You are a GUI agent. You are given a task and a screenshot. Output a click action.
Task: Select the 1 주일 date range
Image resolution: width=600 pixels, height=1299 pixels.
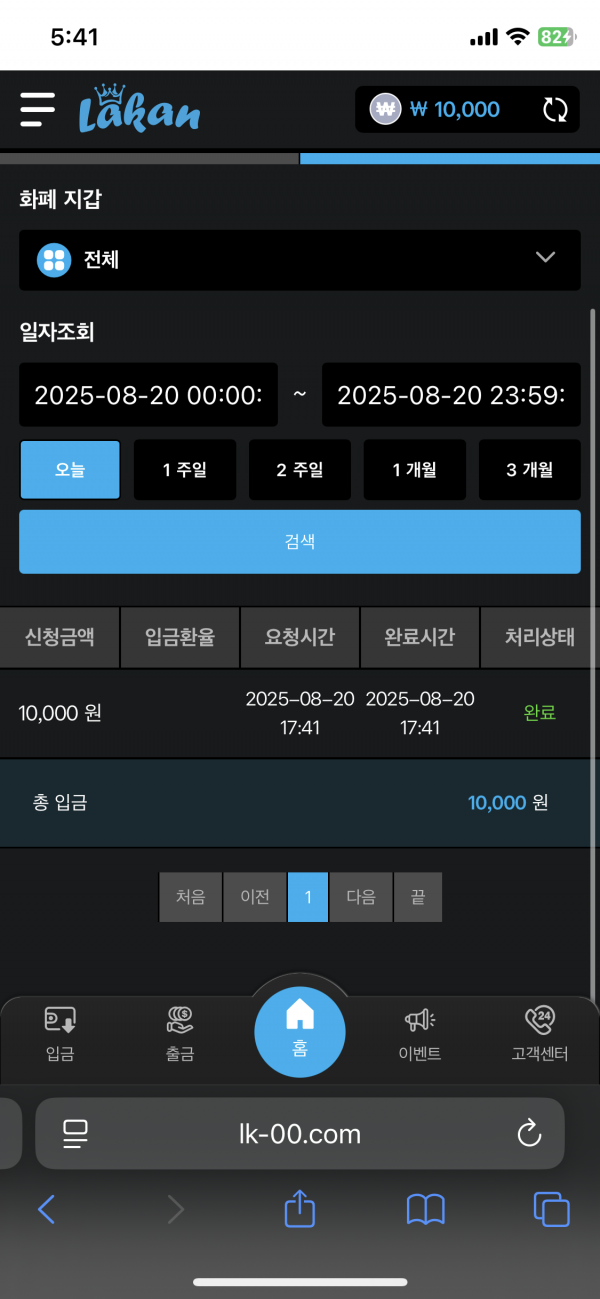point(185,470)
